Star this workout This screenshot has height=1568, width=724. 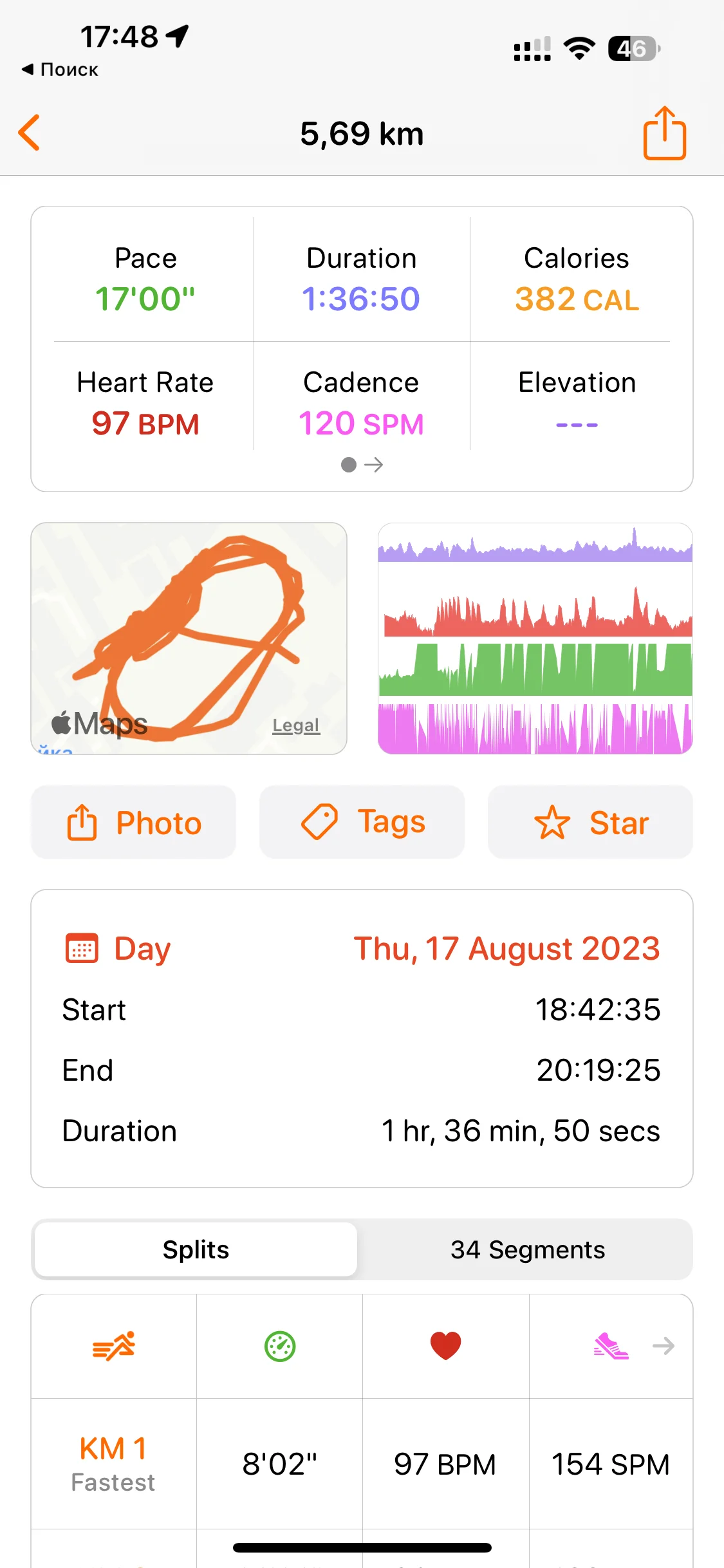(590, 822)
